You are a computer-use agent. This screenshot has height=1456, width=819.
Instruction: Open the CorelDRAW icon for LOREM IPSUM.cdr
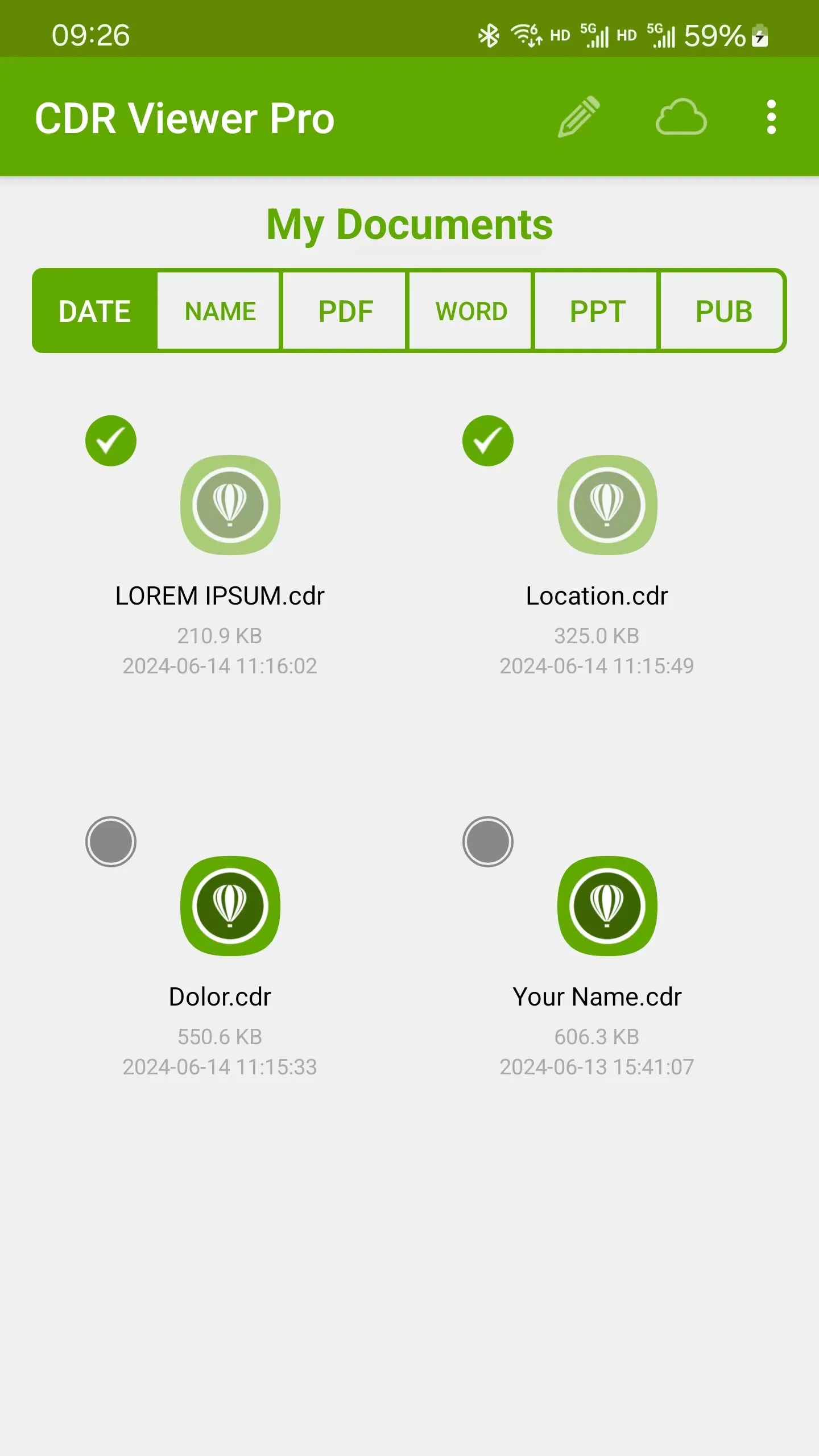[230, 504]
